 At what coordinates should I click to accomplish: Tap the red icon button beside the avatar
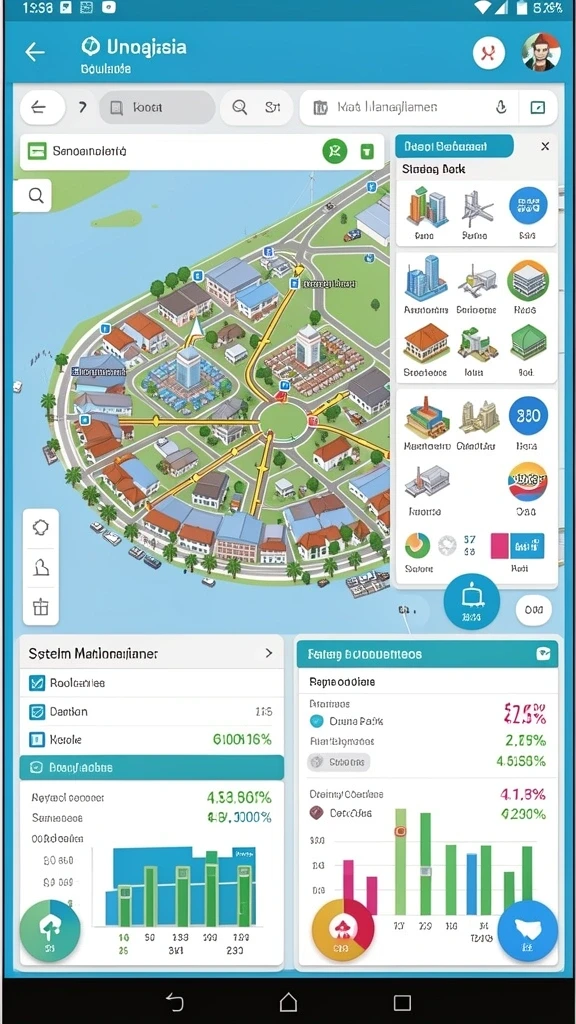[x=489, y=52]
